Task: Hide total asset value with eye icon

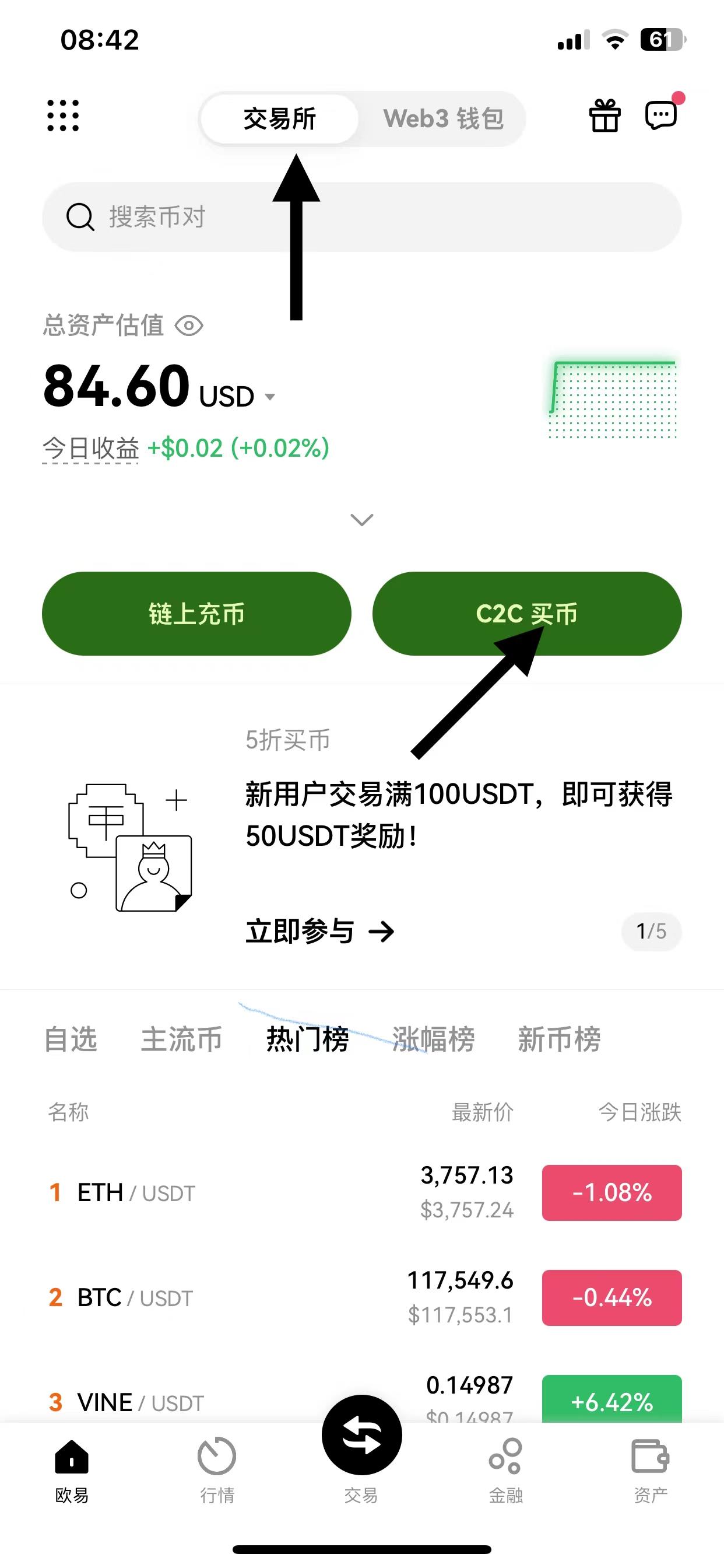Action: pyautogui.click(x=189, y=325)
